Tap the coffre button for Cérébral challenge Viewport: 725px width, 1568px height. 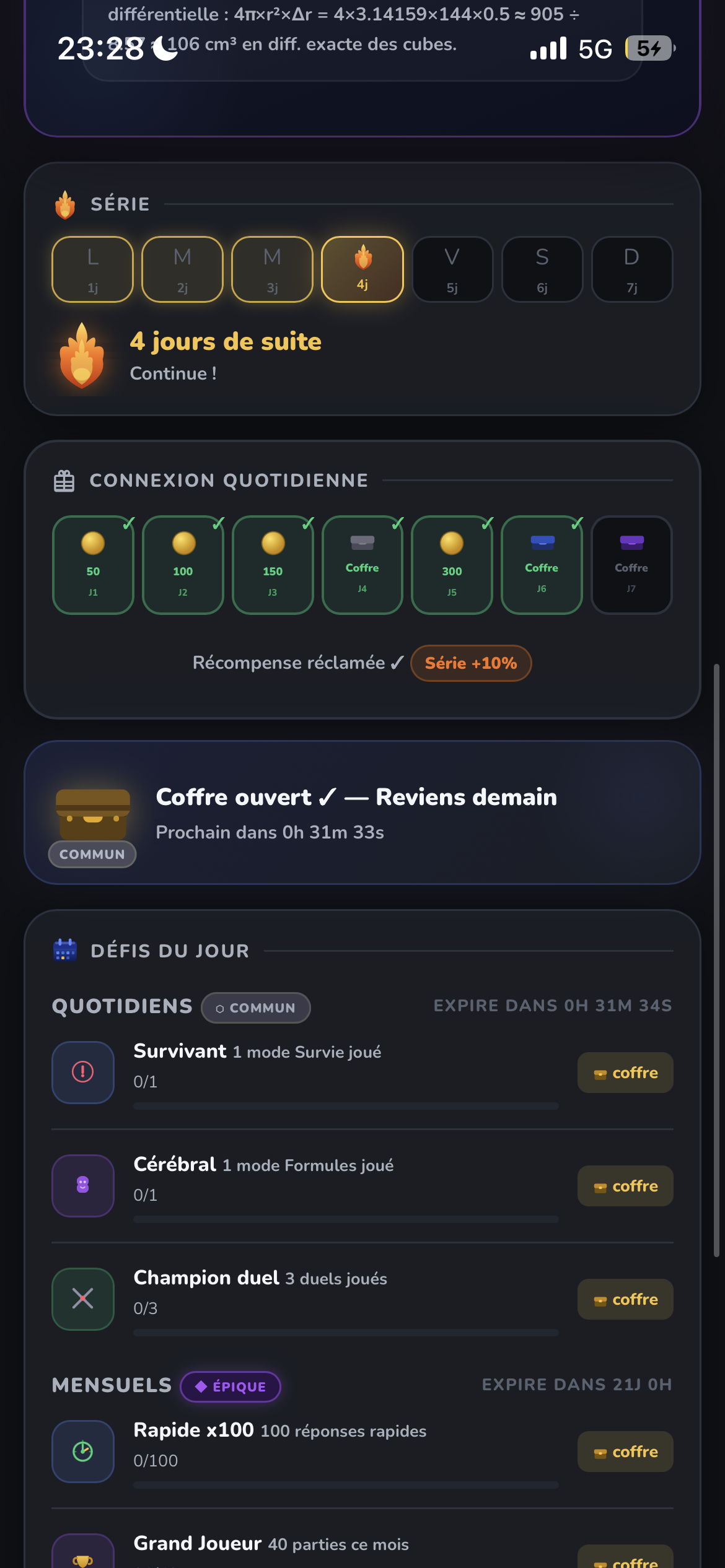coord(625,1186)
